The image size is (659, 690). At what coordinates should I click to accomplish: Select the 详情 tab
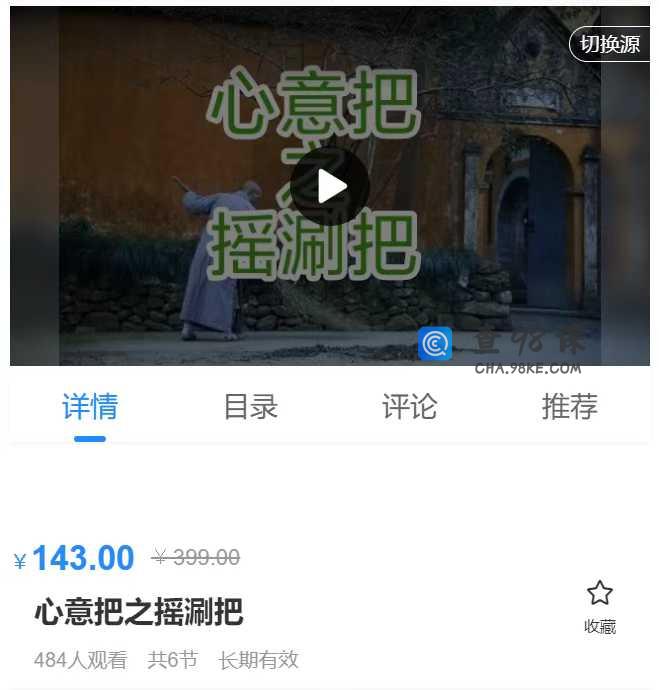point(90,406)
